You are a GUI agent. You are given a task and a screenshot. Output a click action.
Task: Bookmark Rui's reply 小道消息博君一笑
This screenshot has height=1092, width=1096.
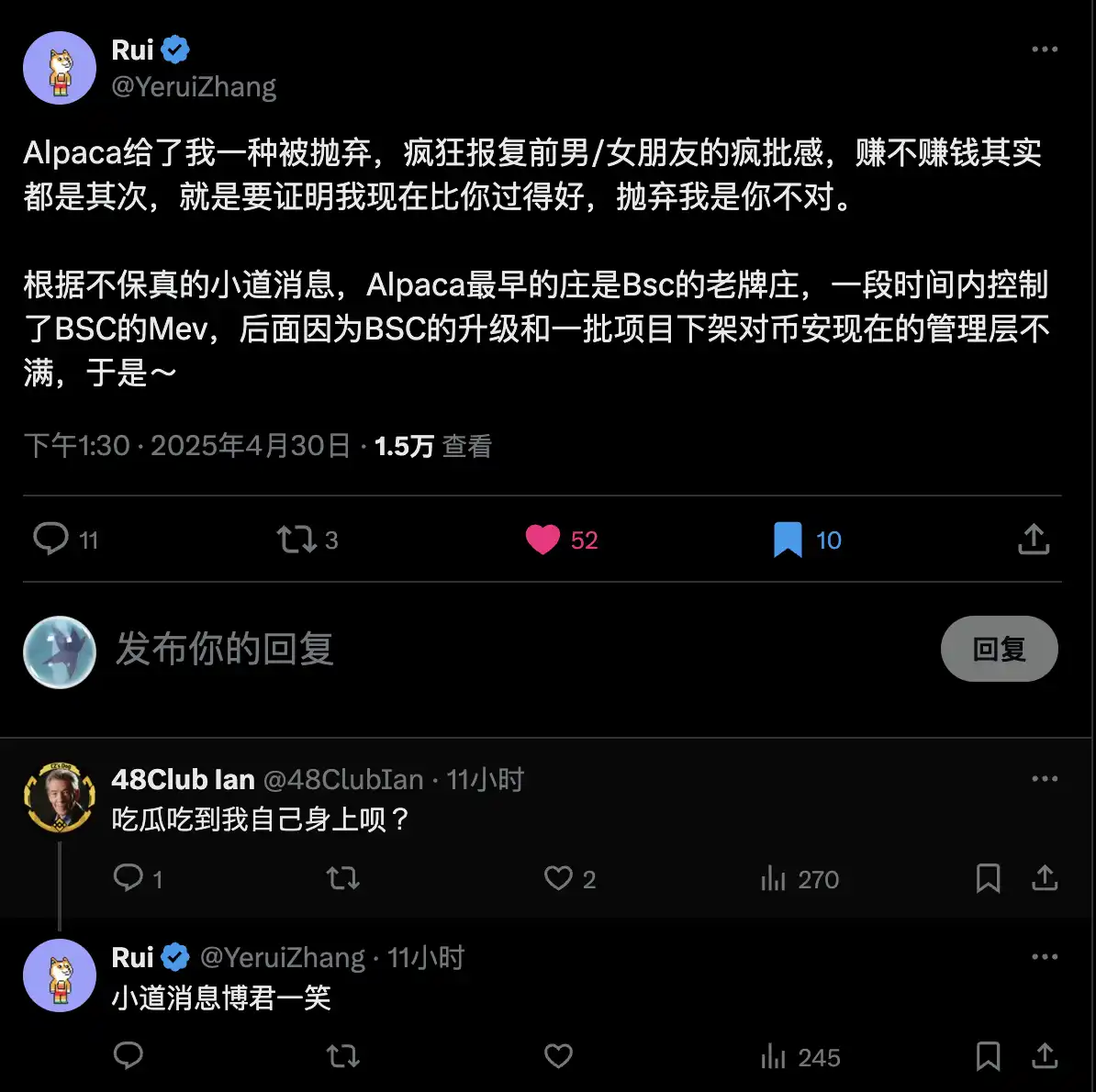click(x=988, y=1056)
